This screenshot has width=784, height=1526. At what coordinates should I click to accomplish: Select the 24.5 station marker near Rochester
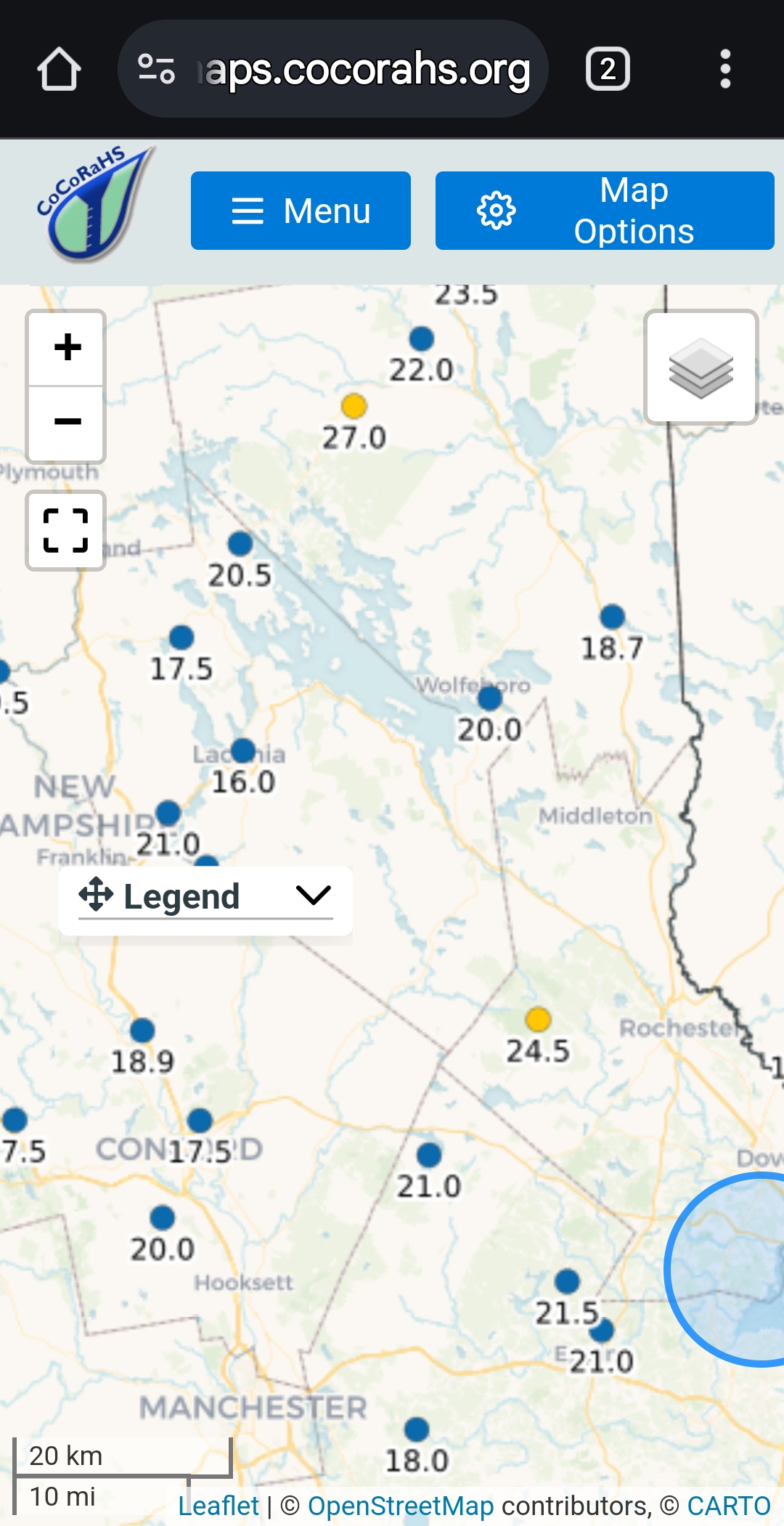click(538, 1019)
